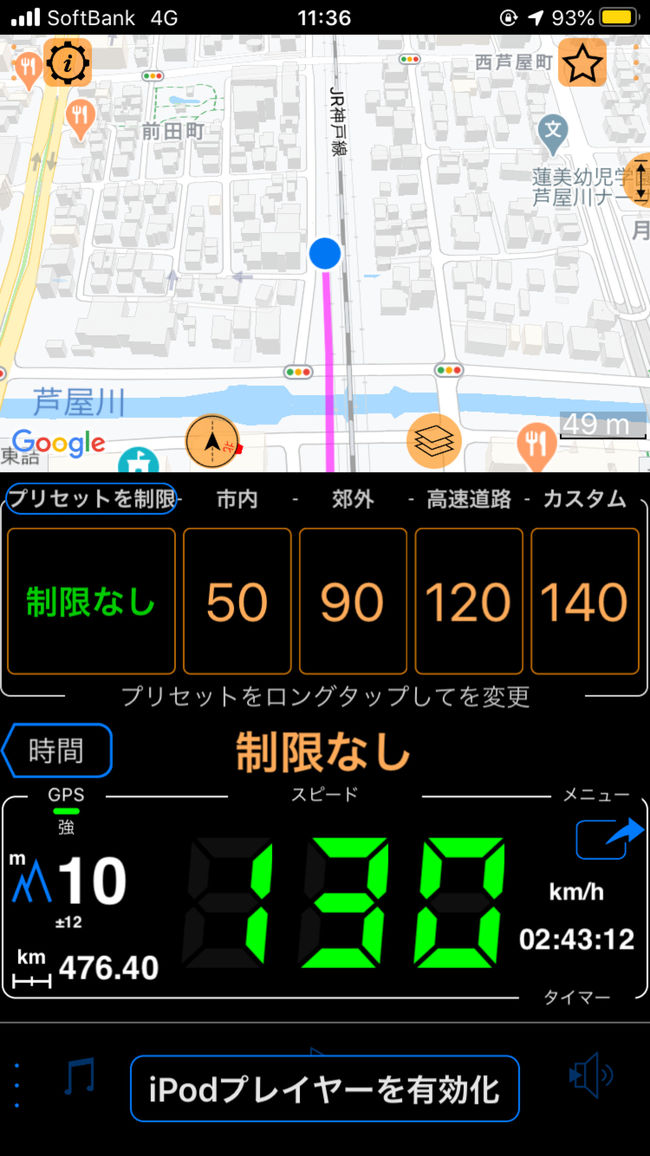Screen dimensions: 650x1156
Task: Tap the compass orientation button
Action: (x=212, y=441)
